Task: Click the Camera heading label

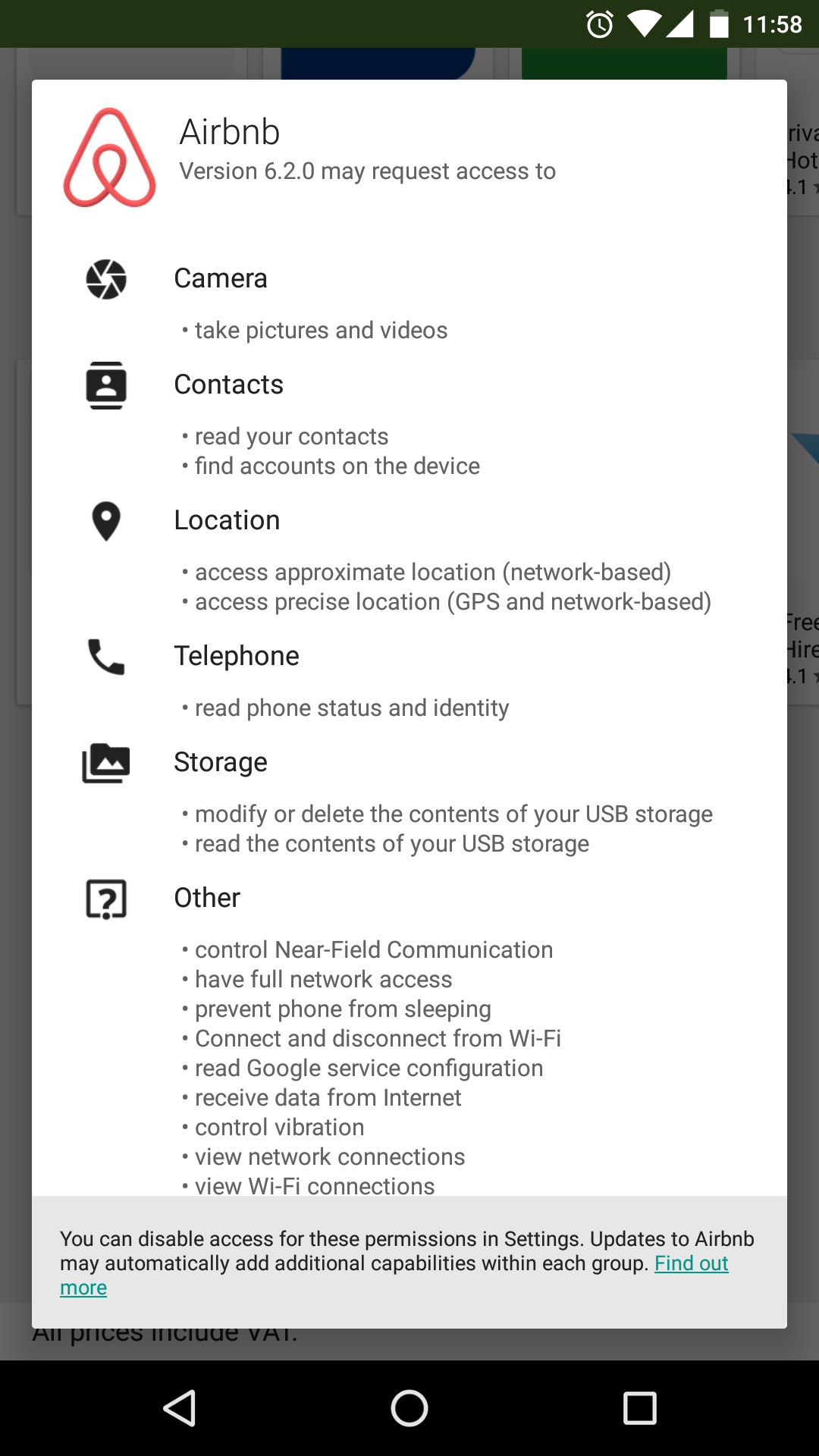Action: [x=221, y=278]
